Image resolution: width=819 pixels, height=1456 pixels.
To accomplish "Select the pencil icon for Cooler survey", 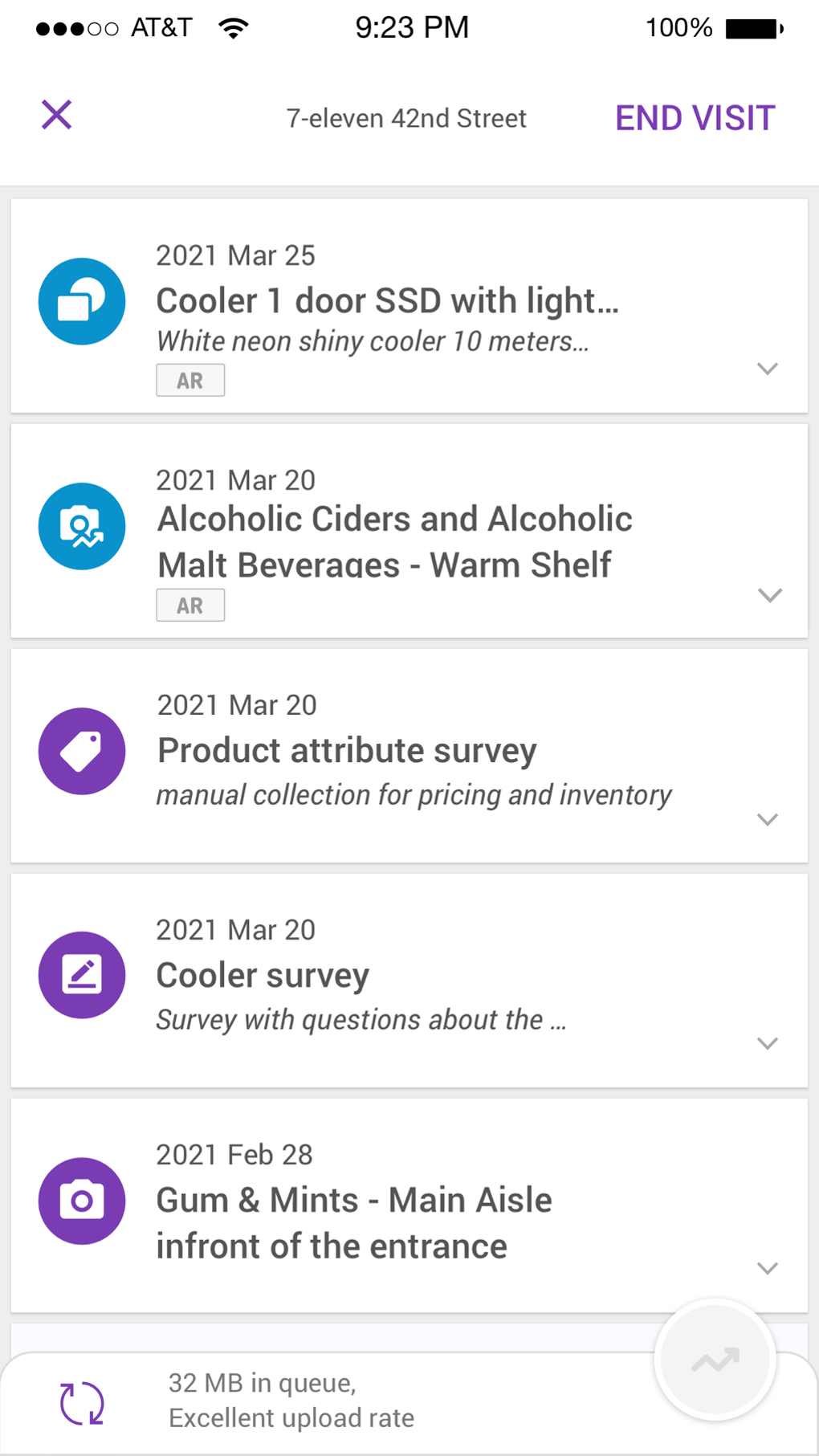I will 81,974.
